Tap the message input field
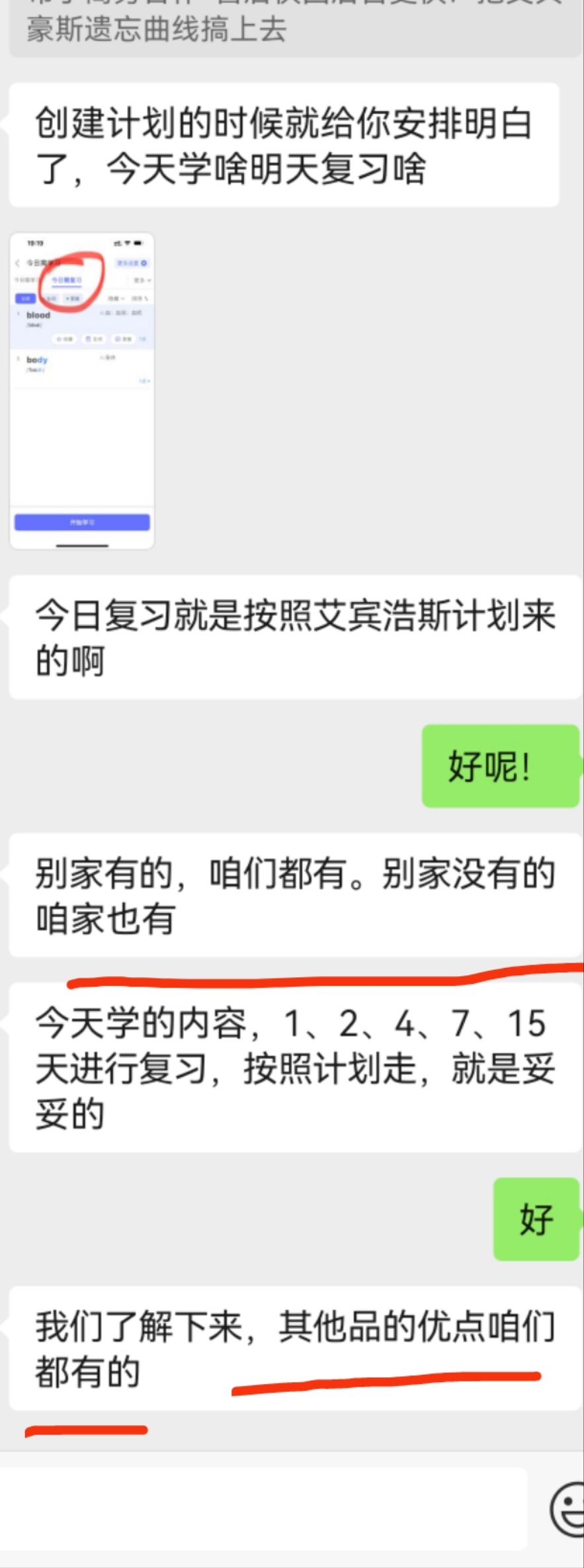Image resolution: width=584 pixels, height=1568 pixels. coord(265,1510)
